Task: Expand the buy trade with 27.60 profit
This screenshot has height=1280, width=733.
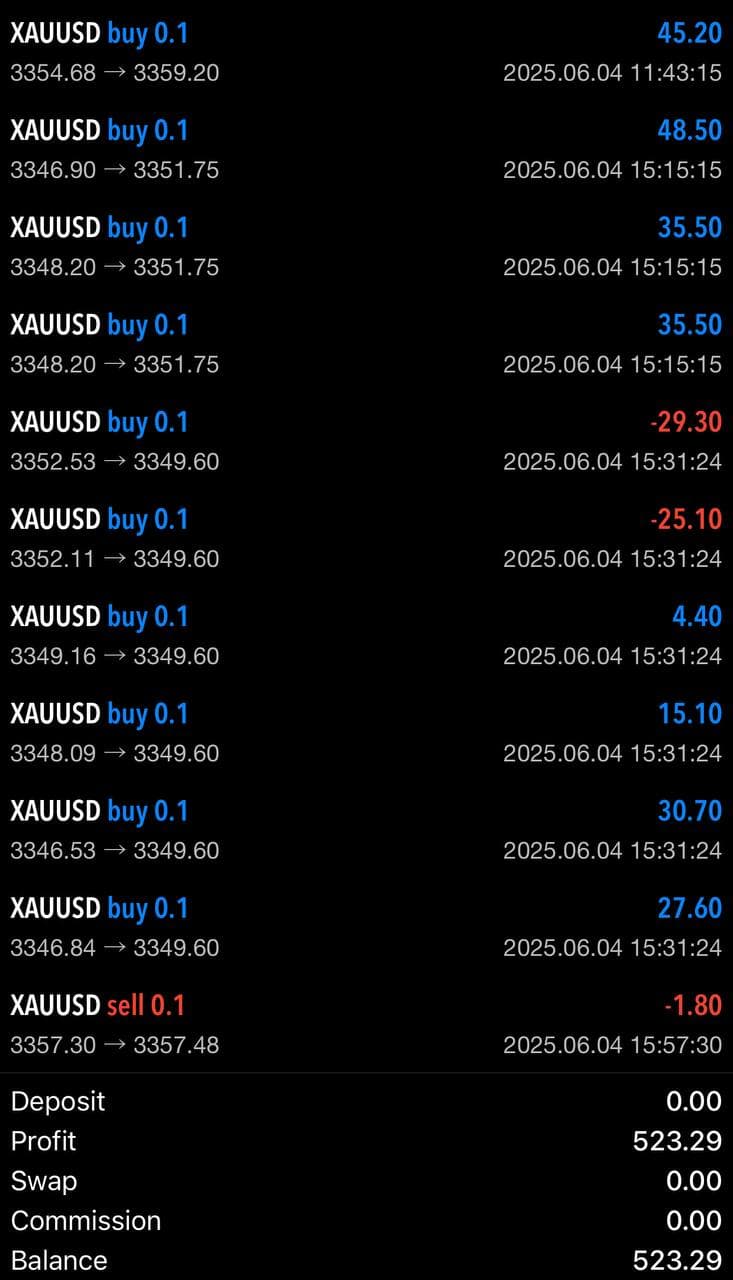Action: (x=366, y=926)
